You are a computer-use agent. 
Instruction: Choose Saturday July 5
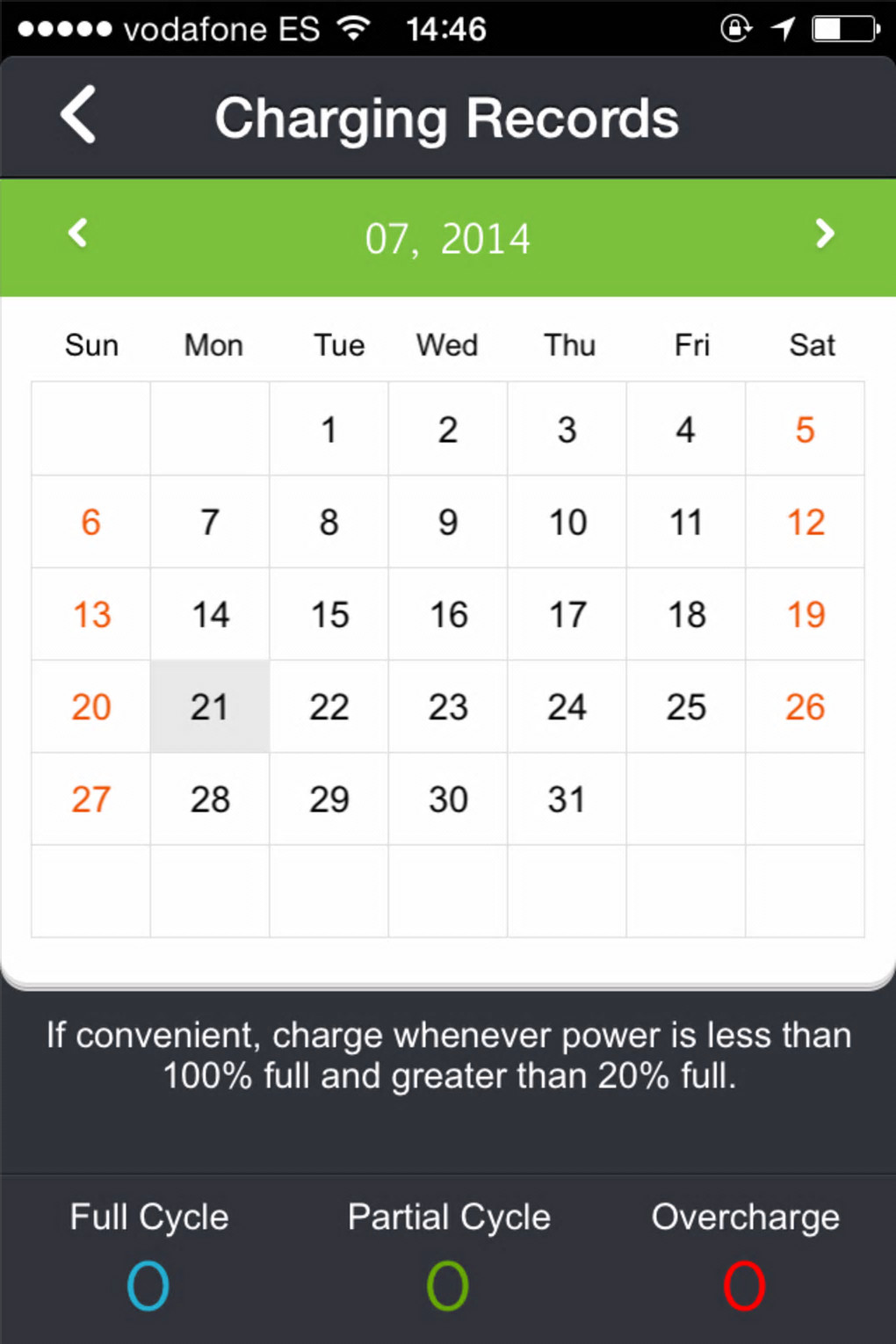point(805,430)
